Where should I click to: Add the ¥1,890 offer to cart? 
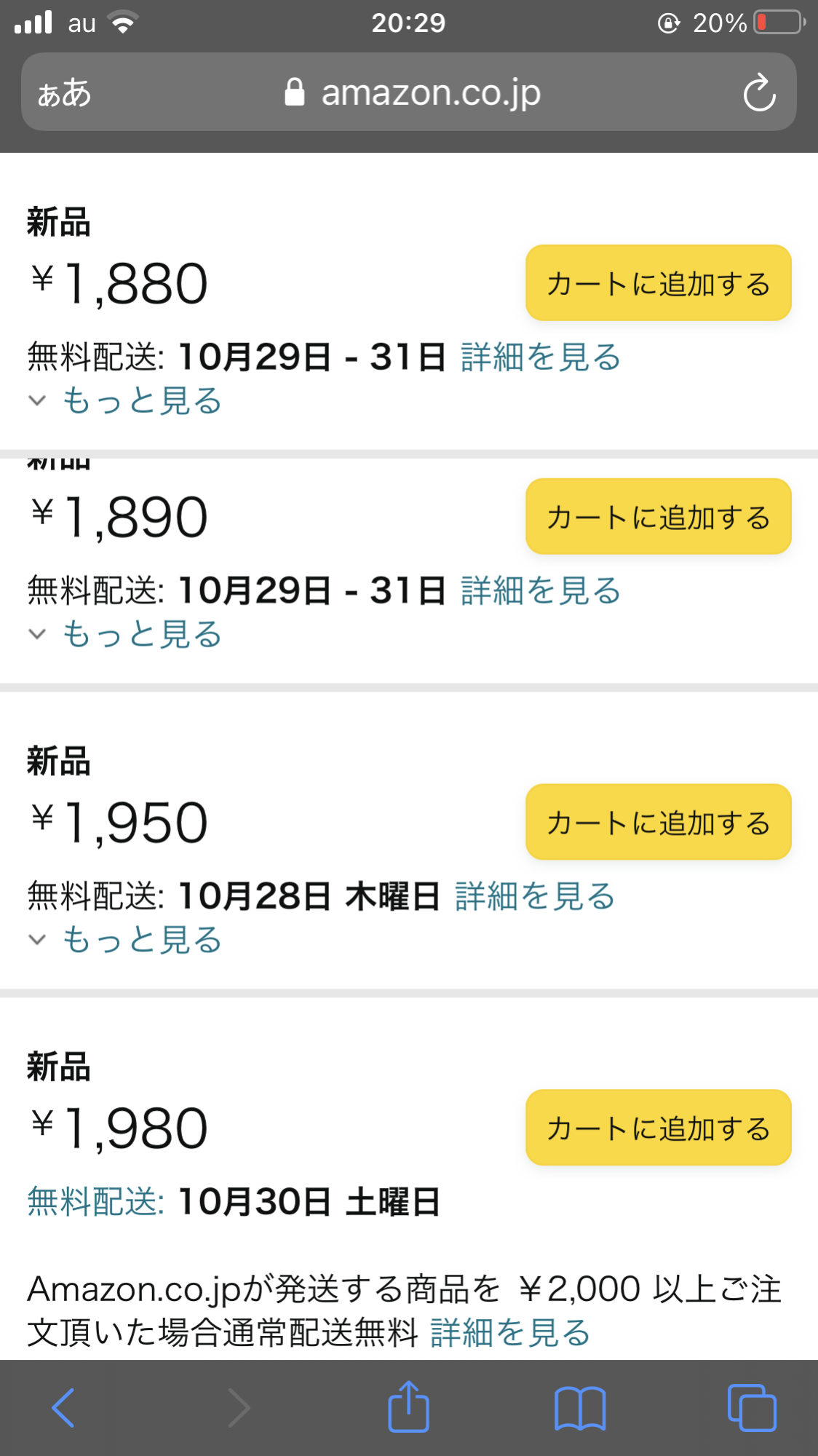(658, 517)
